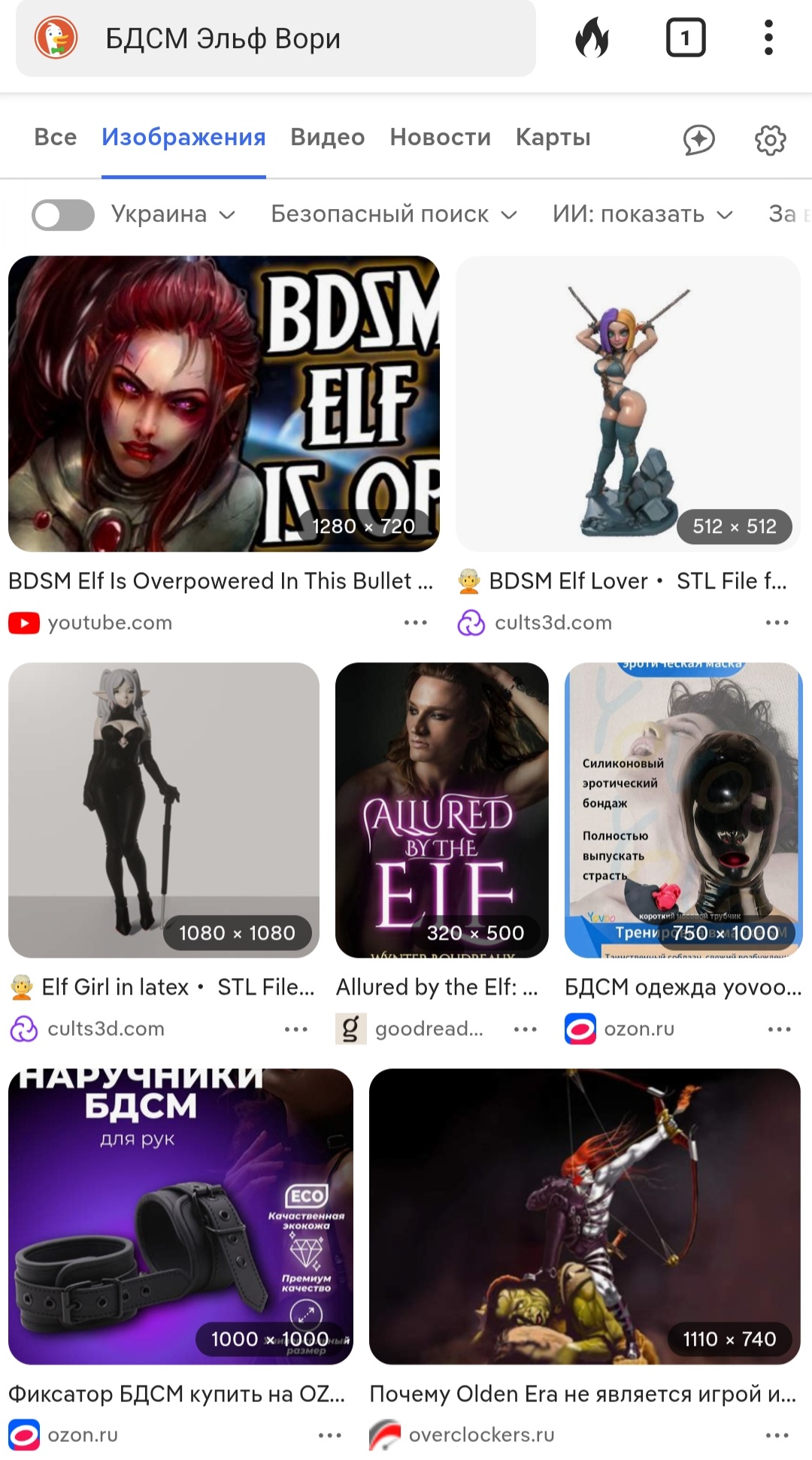This screenshot has width=812, height=1460.
Task: Open the Allured by the Elf image
Action: [x=441, y=810]
